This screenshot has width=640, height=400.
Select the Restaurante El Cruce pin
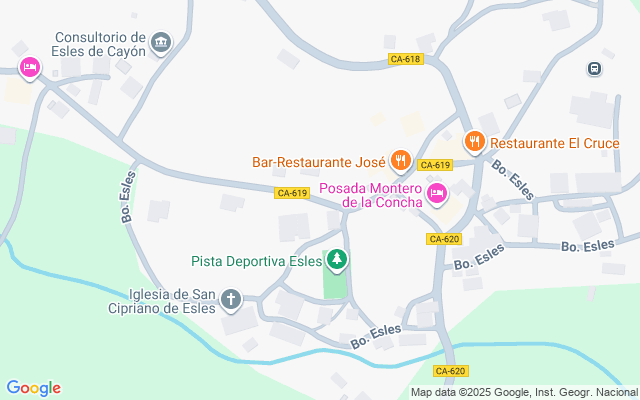tap(475, 142)
